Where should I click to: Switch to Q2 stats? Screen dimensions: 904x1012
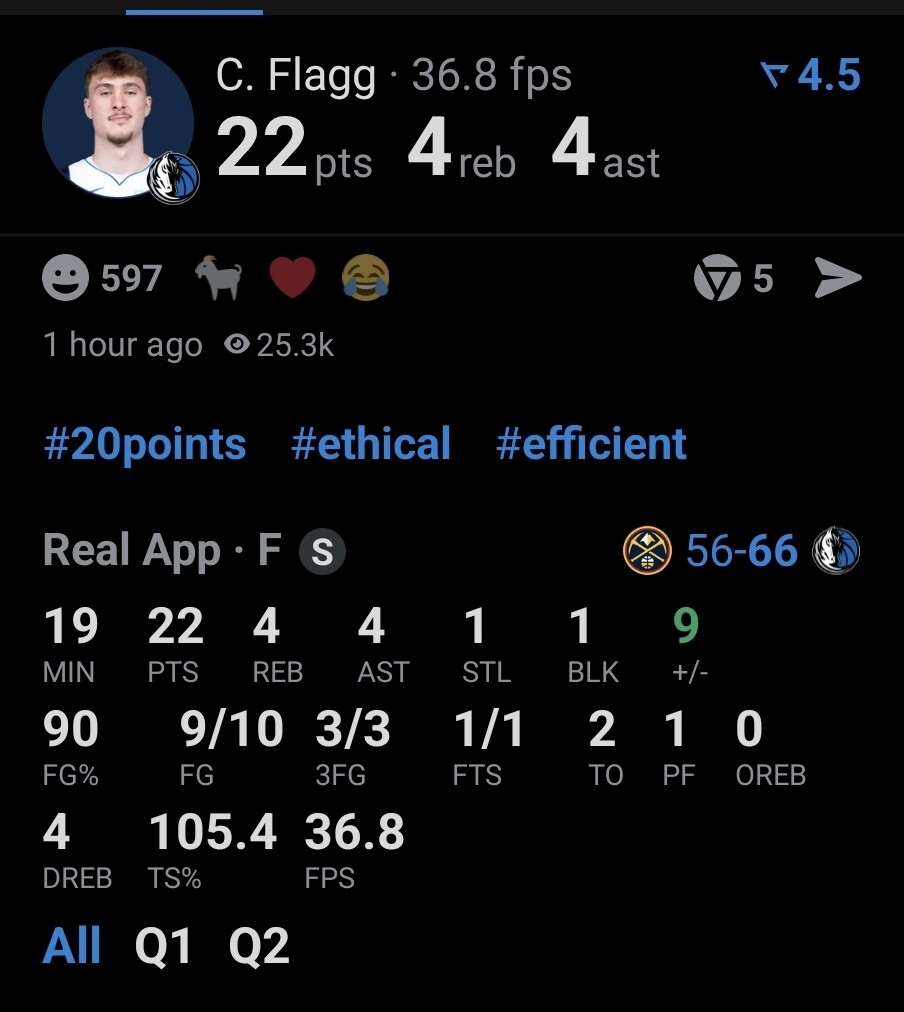259,945
